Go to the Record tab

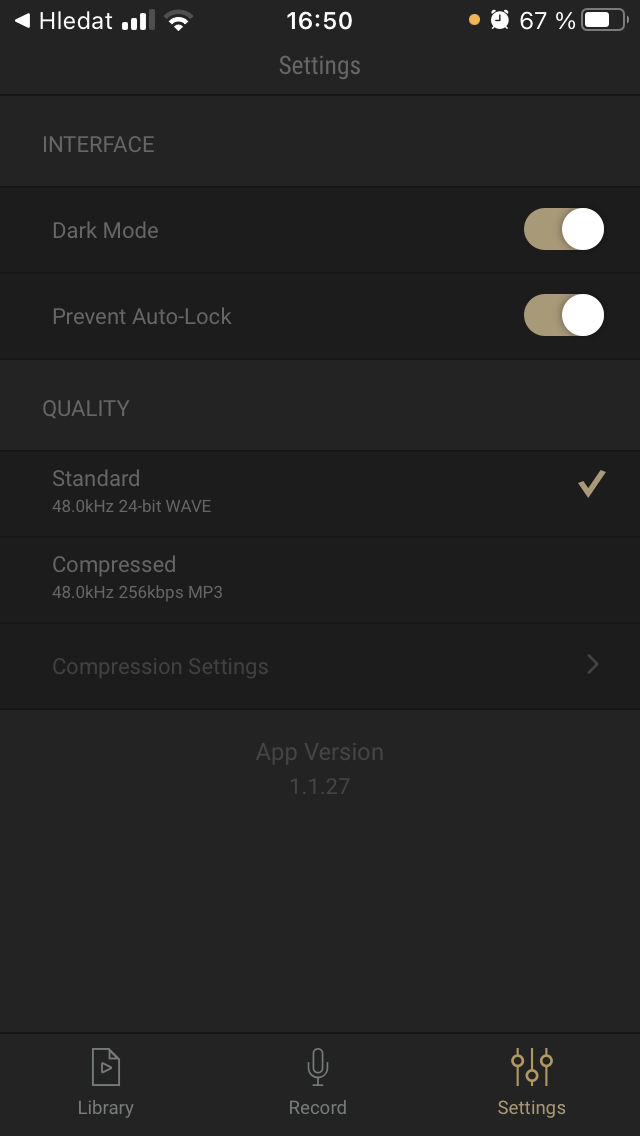tap(317, 1082)
